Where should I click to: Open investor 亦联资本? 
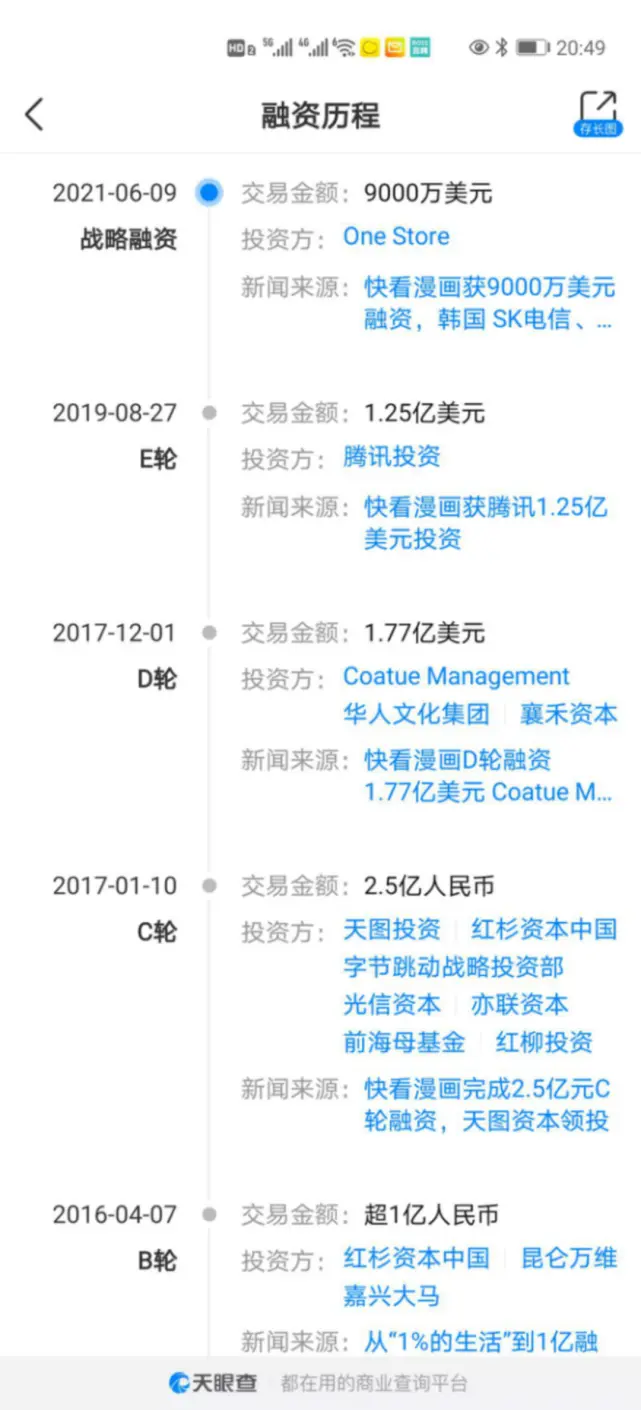click(x=519, y=1005)
